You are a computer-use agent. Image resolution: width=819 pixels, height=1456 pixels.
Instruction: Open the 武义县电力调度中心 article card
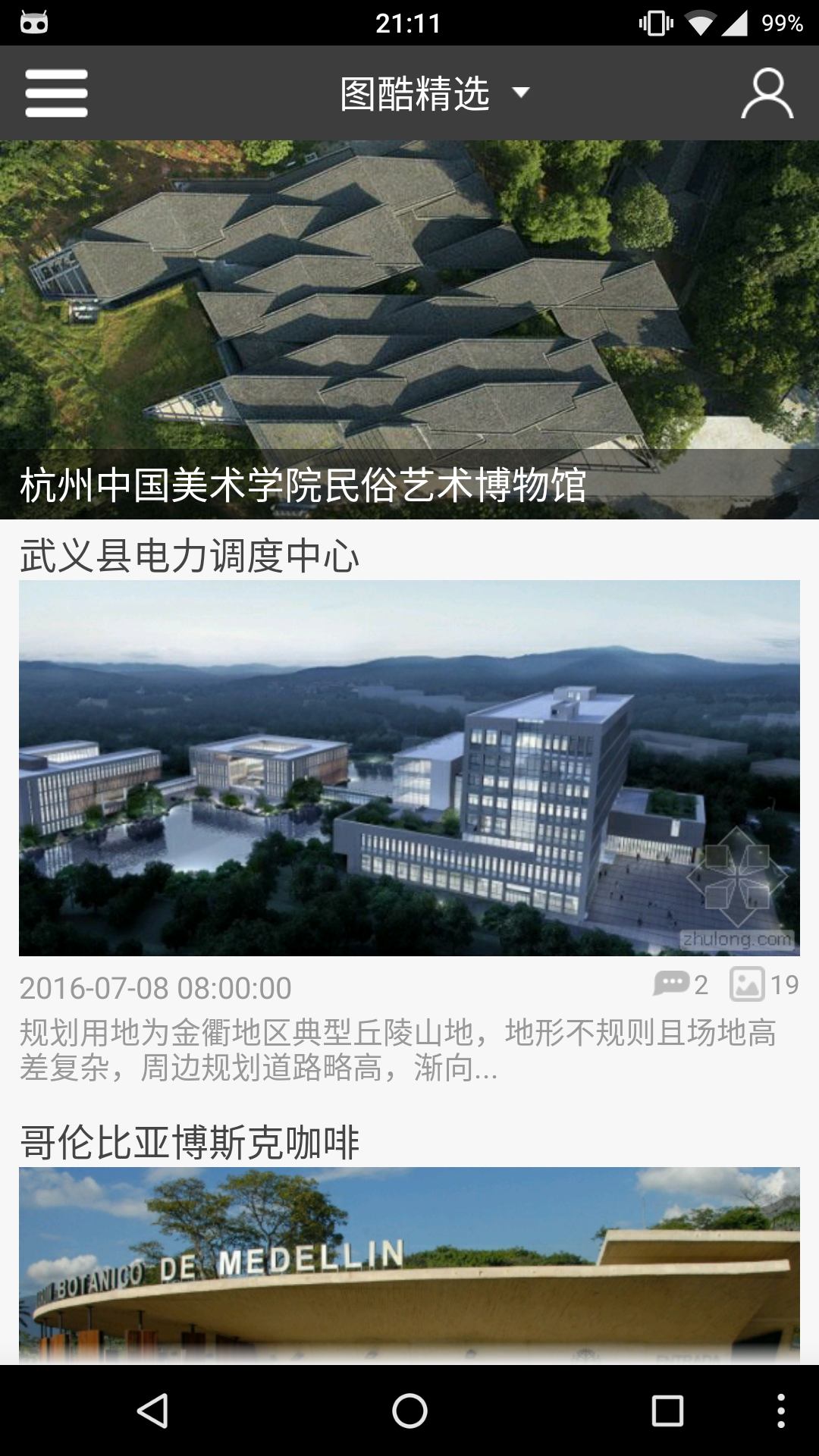409,767
